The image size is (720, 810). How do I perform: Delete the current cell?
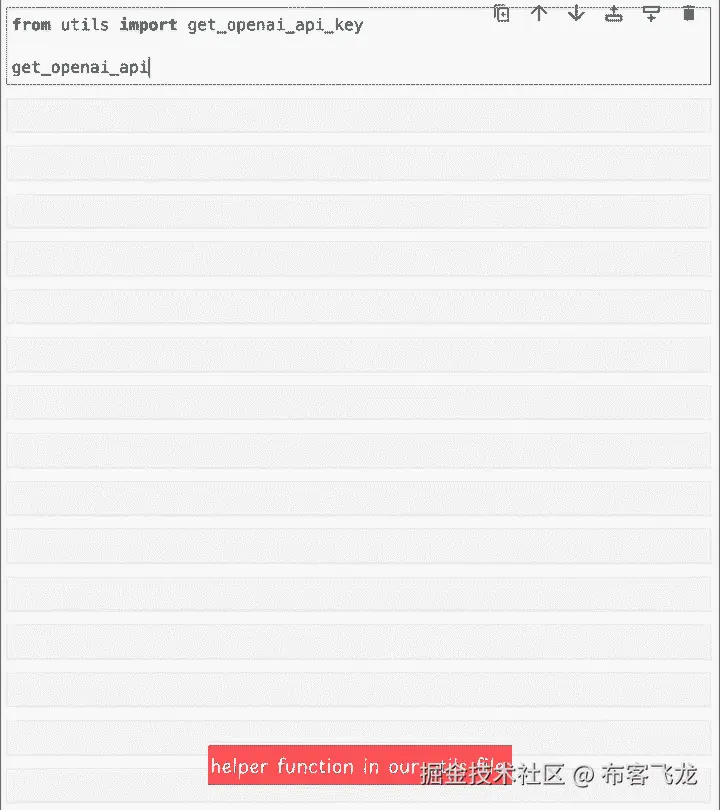click(x=688, y=14)
